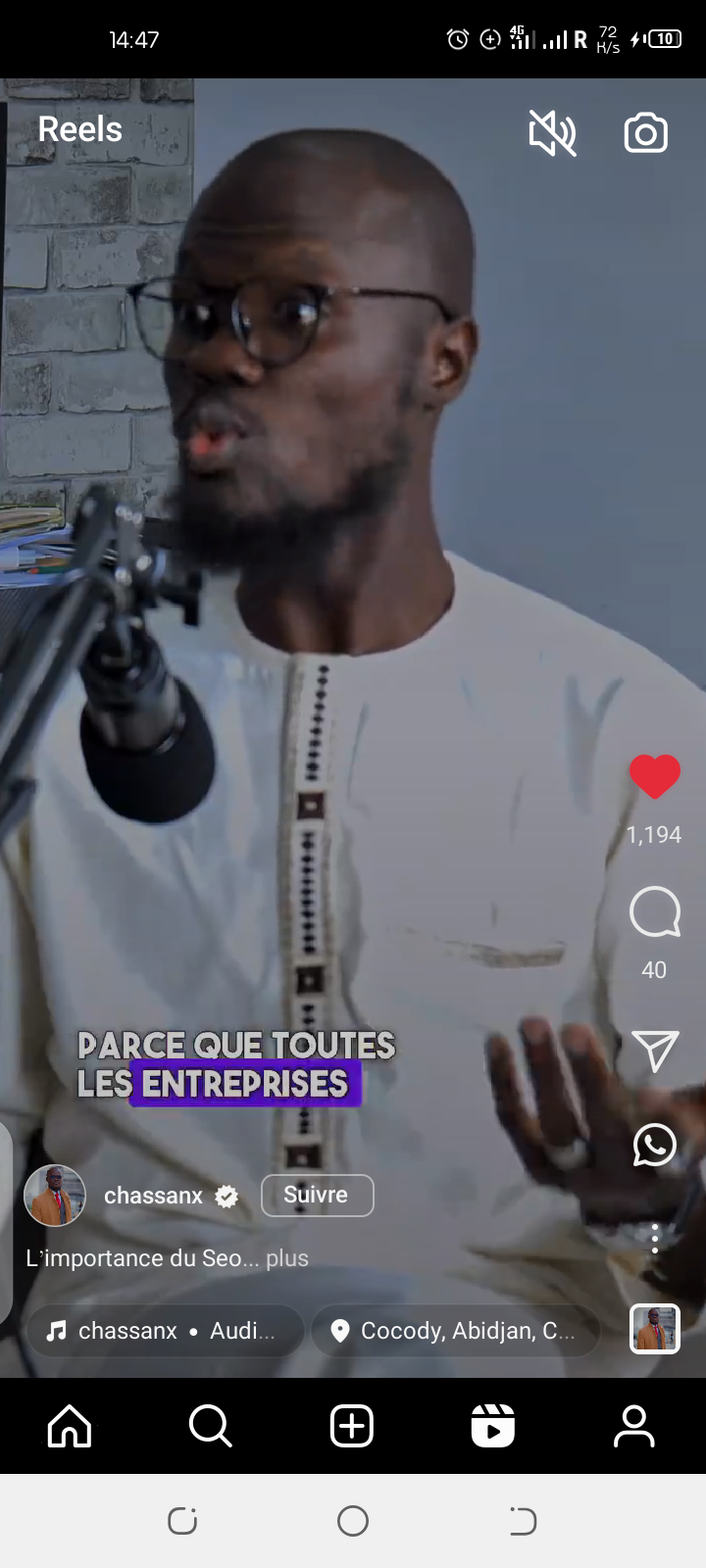The image size is (706, 1568).
Task: Open the camera to create a reel
Action: [x=645, y=133]
